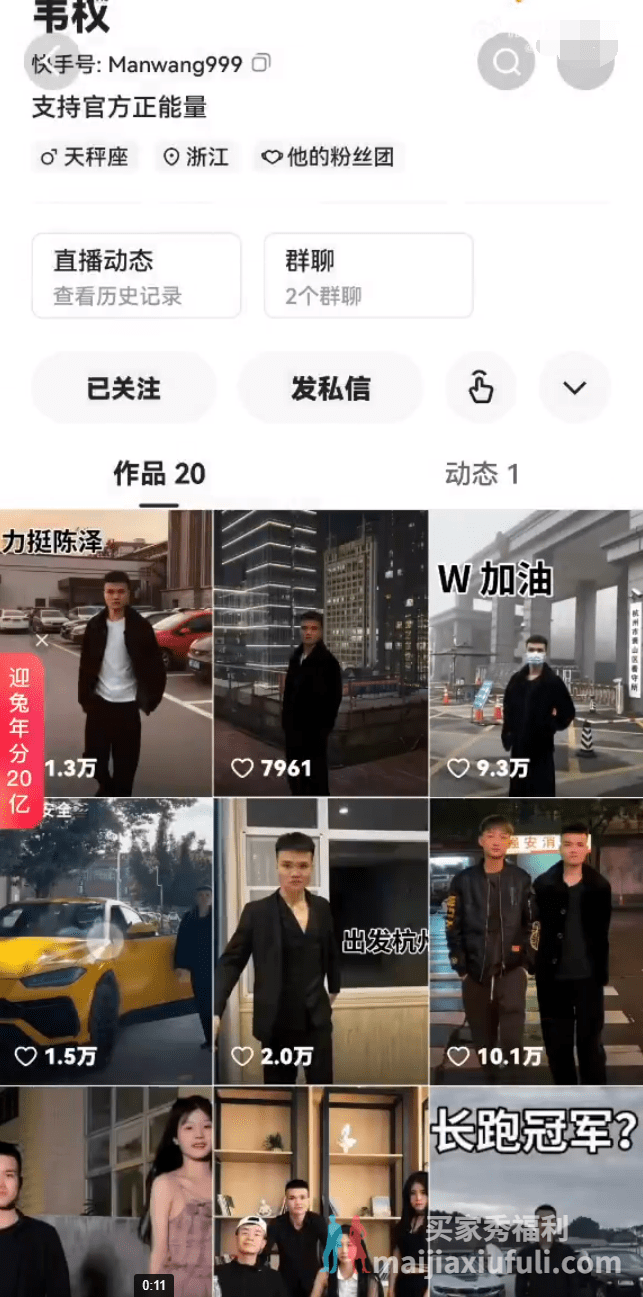Open the video with 7961 likes
The image size is (643, 1297).
point(320,653)
